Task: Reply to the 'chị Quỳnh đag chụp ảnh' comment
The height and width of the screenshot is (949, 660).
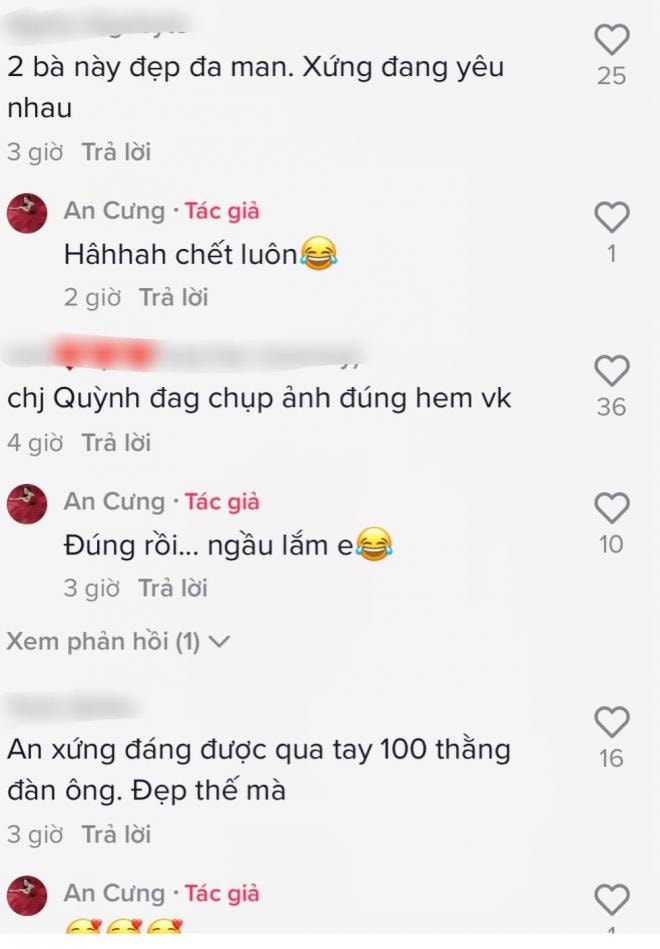Action: coord(116,442)
